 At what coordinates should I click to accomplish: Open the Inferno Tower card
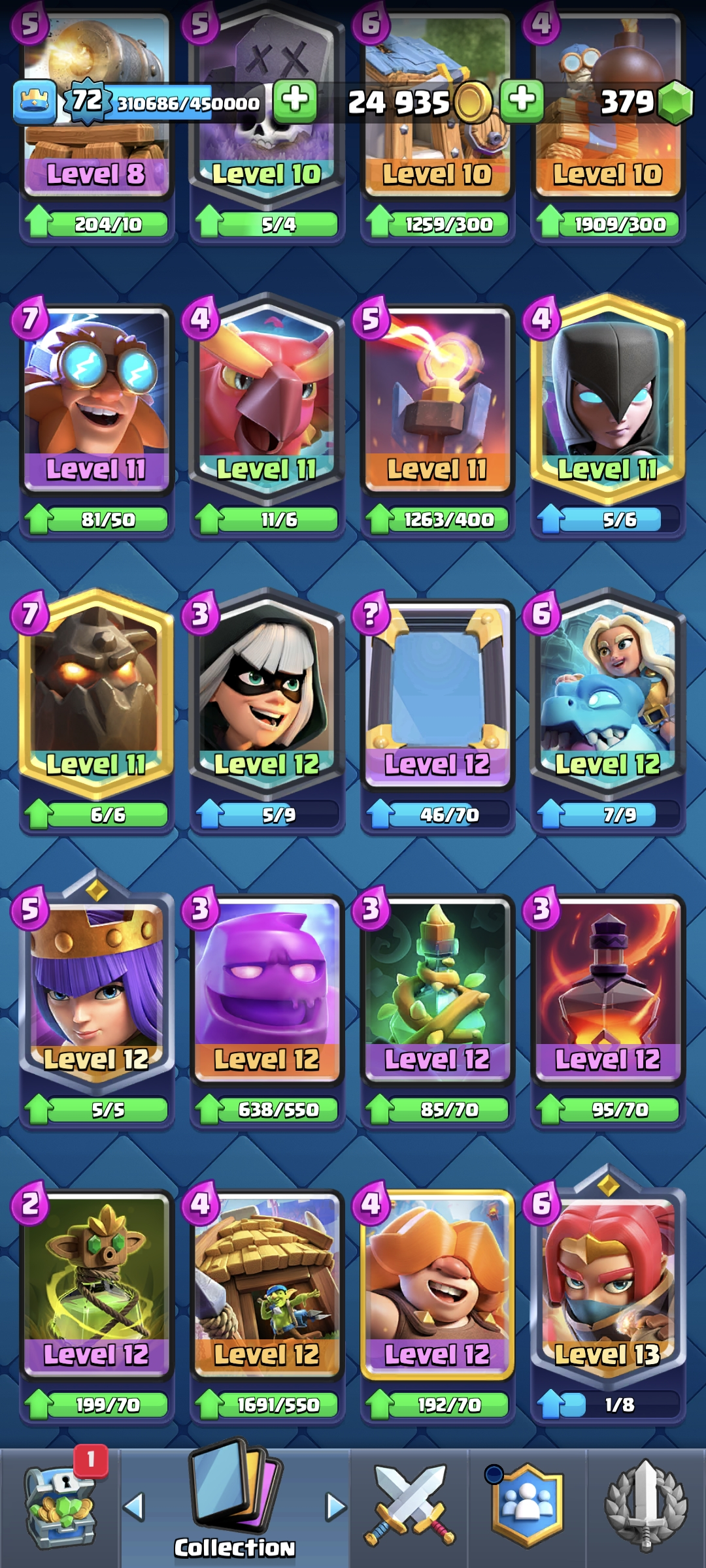(x=437, y=399)
